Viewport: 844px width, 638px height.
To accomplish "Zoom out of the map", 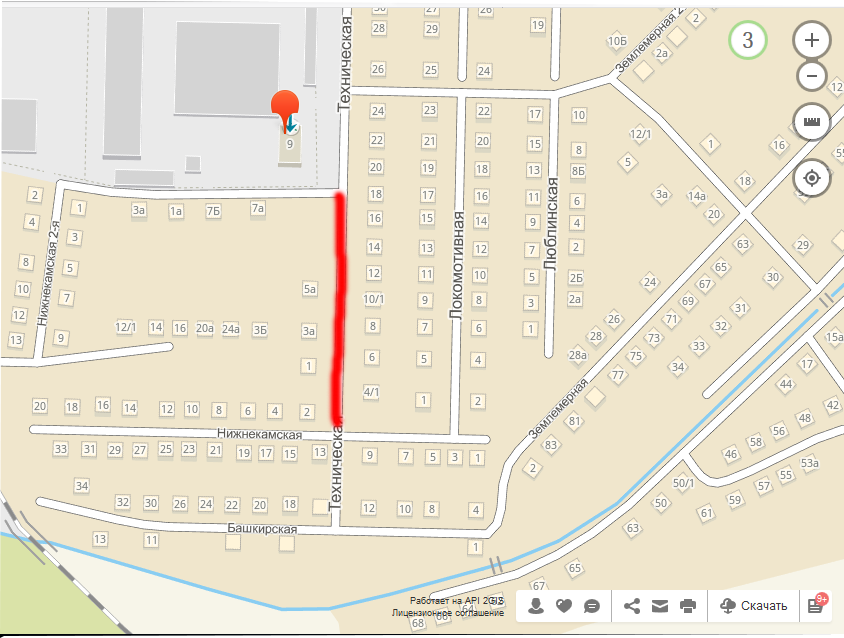I will [811, 76].
